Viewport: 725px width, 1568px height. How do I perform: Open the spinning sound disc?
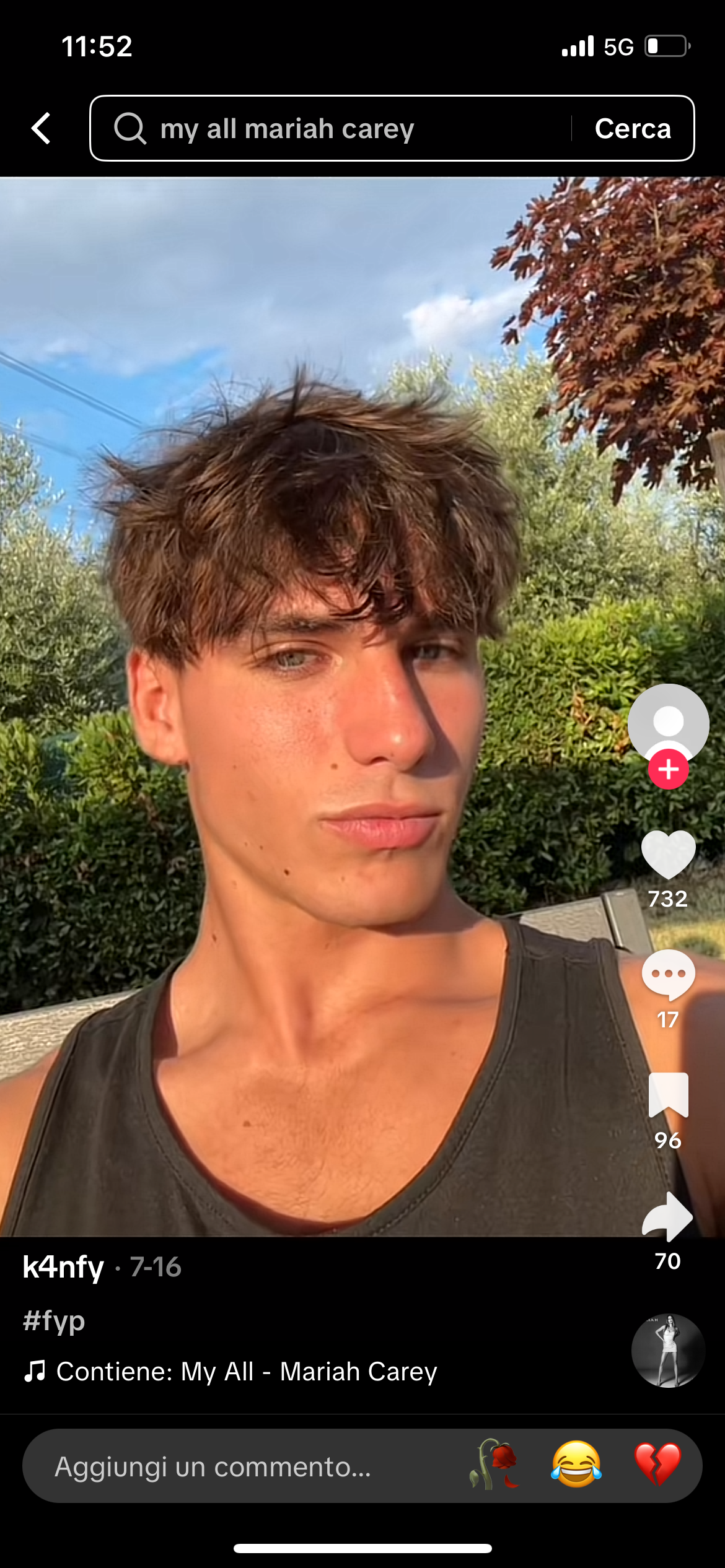(668, 1350)
